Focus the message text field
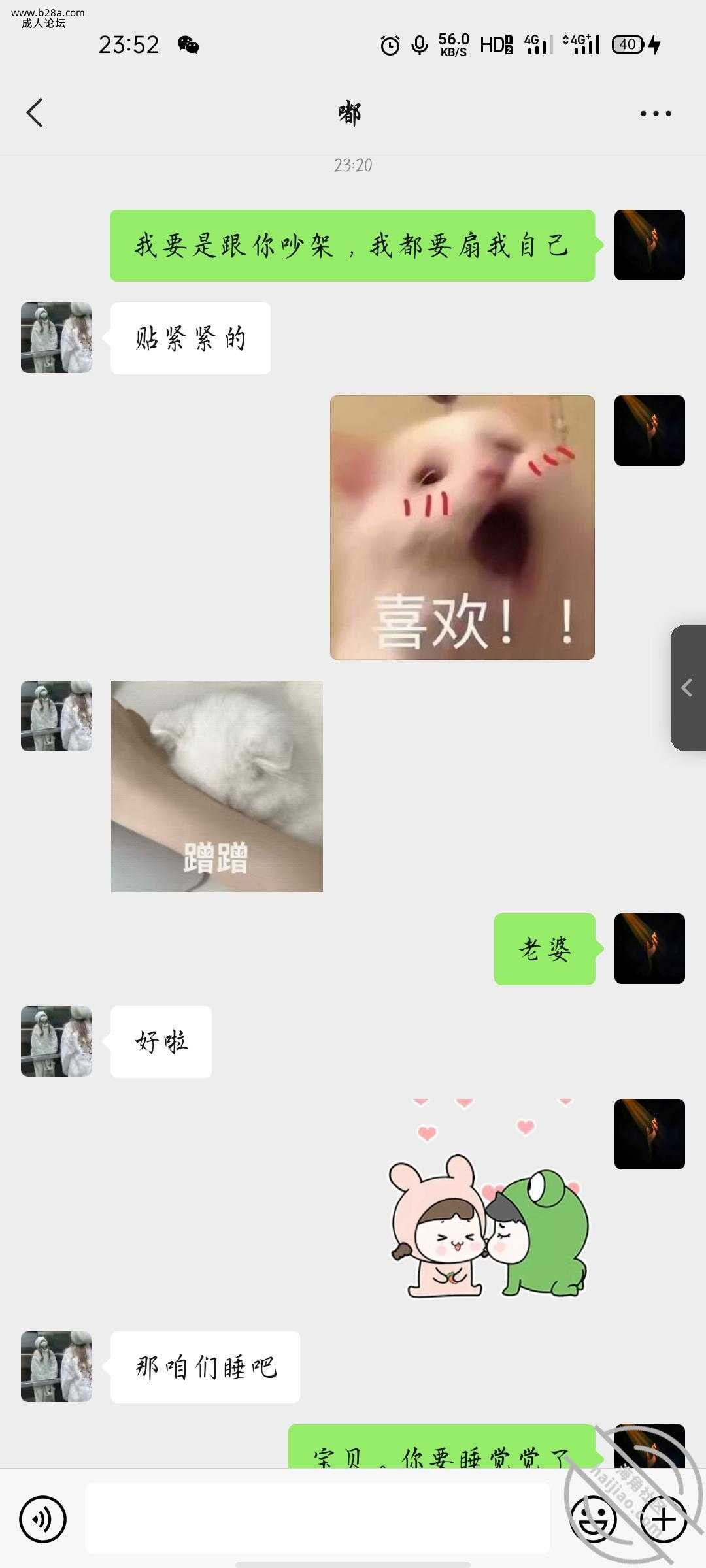The image size is (706, 1568). [x=317, y=1518]
